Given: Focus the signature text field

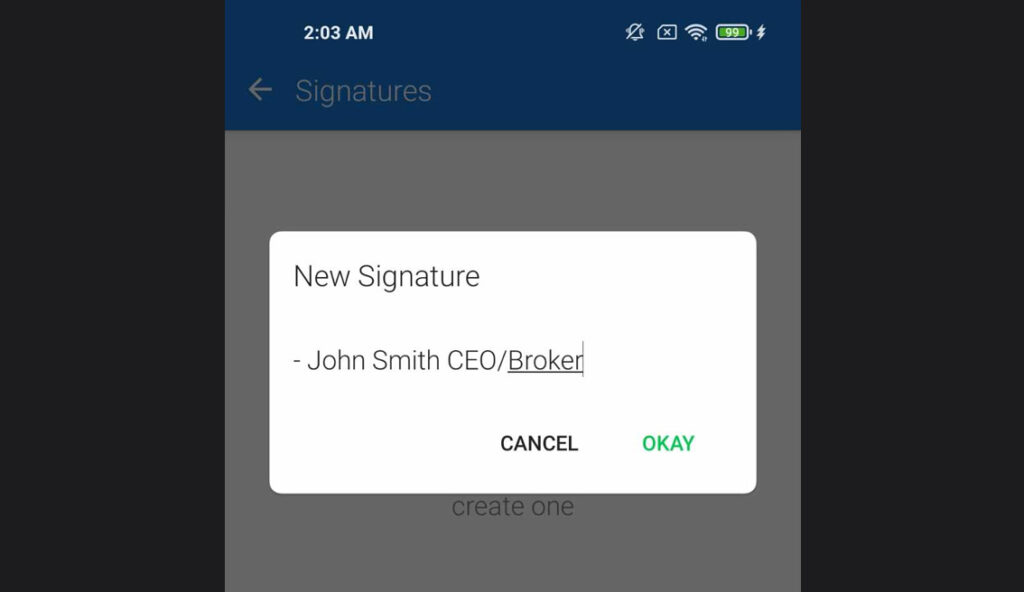Looking at the screenshot, I should point(440,360).
